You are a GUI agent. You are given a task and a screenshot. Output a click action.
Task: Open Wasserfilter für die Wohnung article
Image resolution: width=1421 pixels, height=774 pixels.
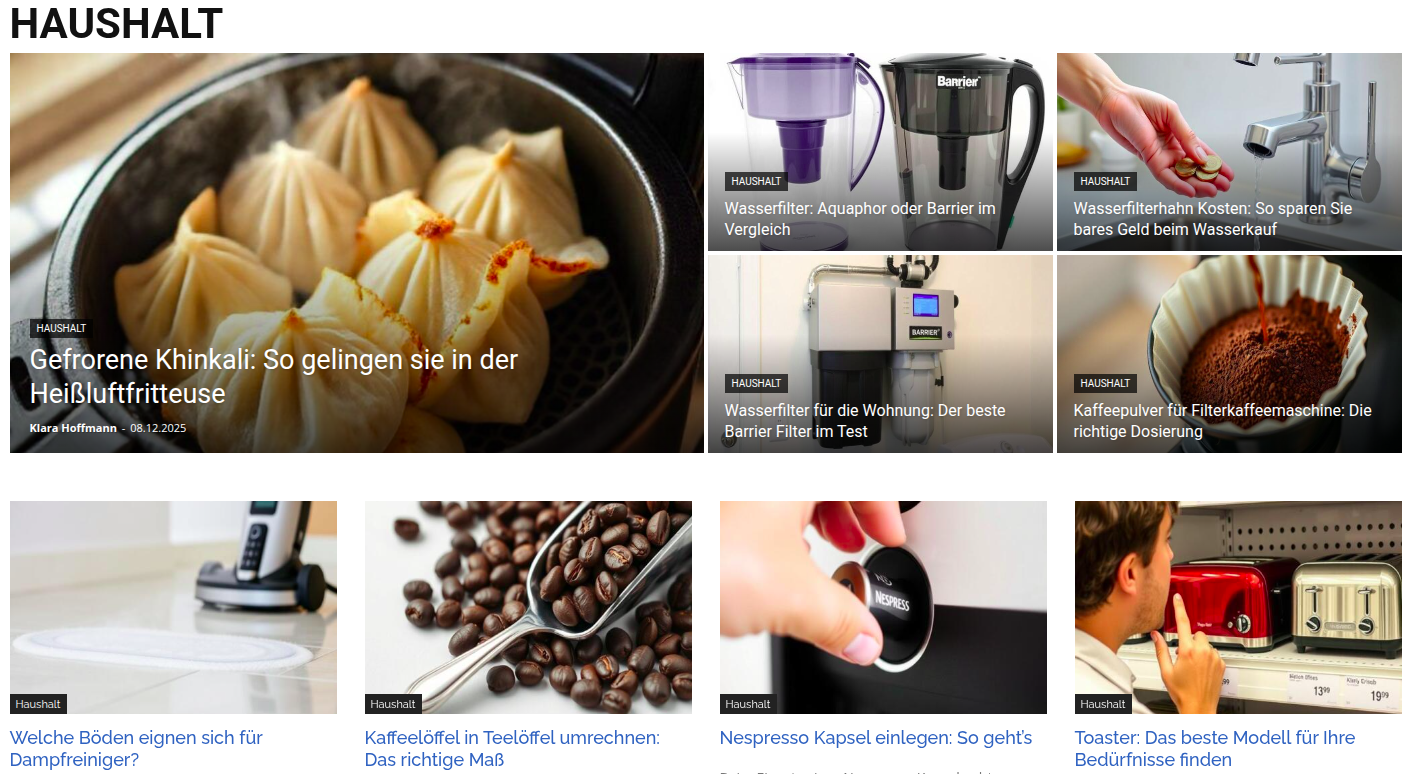tap(864, 421)
